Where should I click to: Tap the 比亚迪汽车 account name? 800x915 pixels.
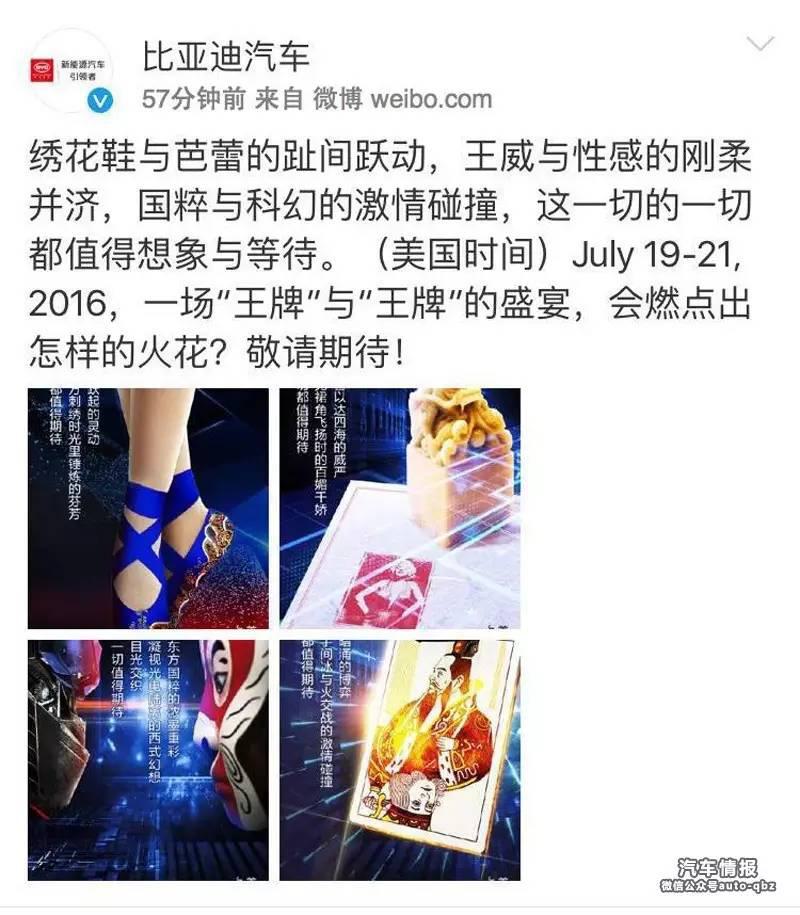tap(226, 55)
